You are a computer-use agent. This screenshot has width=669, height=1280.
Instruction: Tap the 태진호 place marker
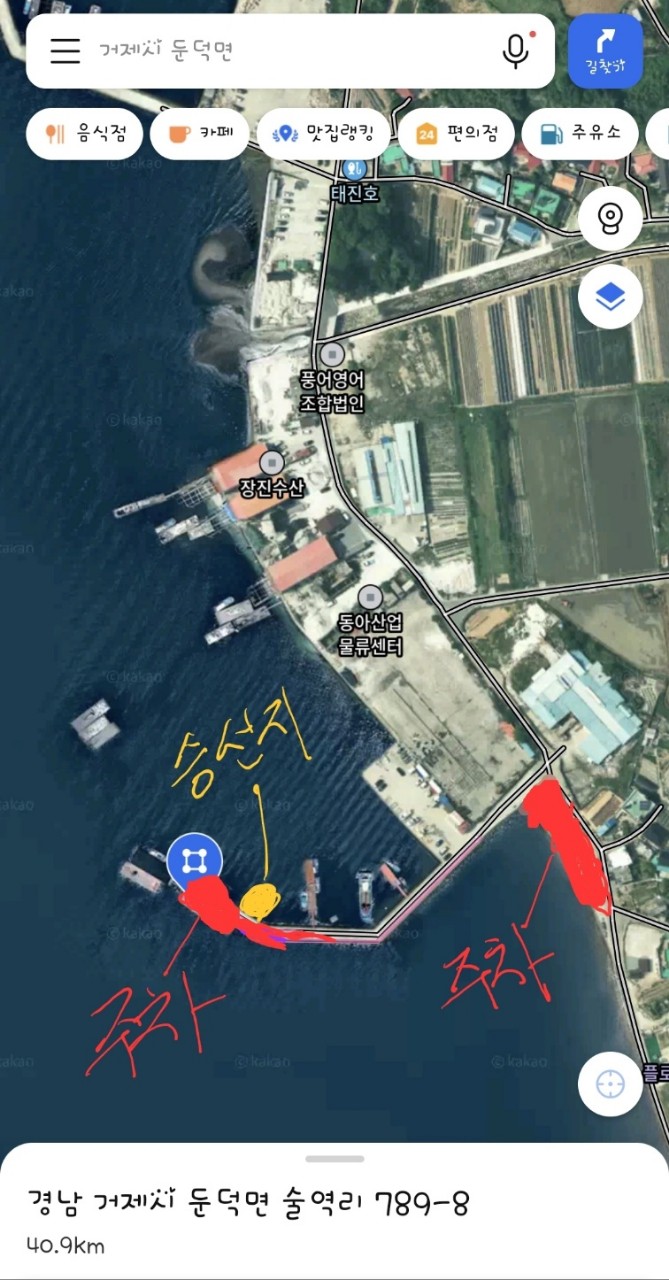click(354, 170)
